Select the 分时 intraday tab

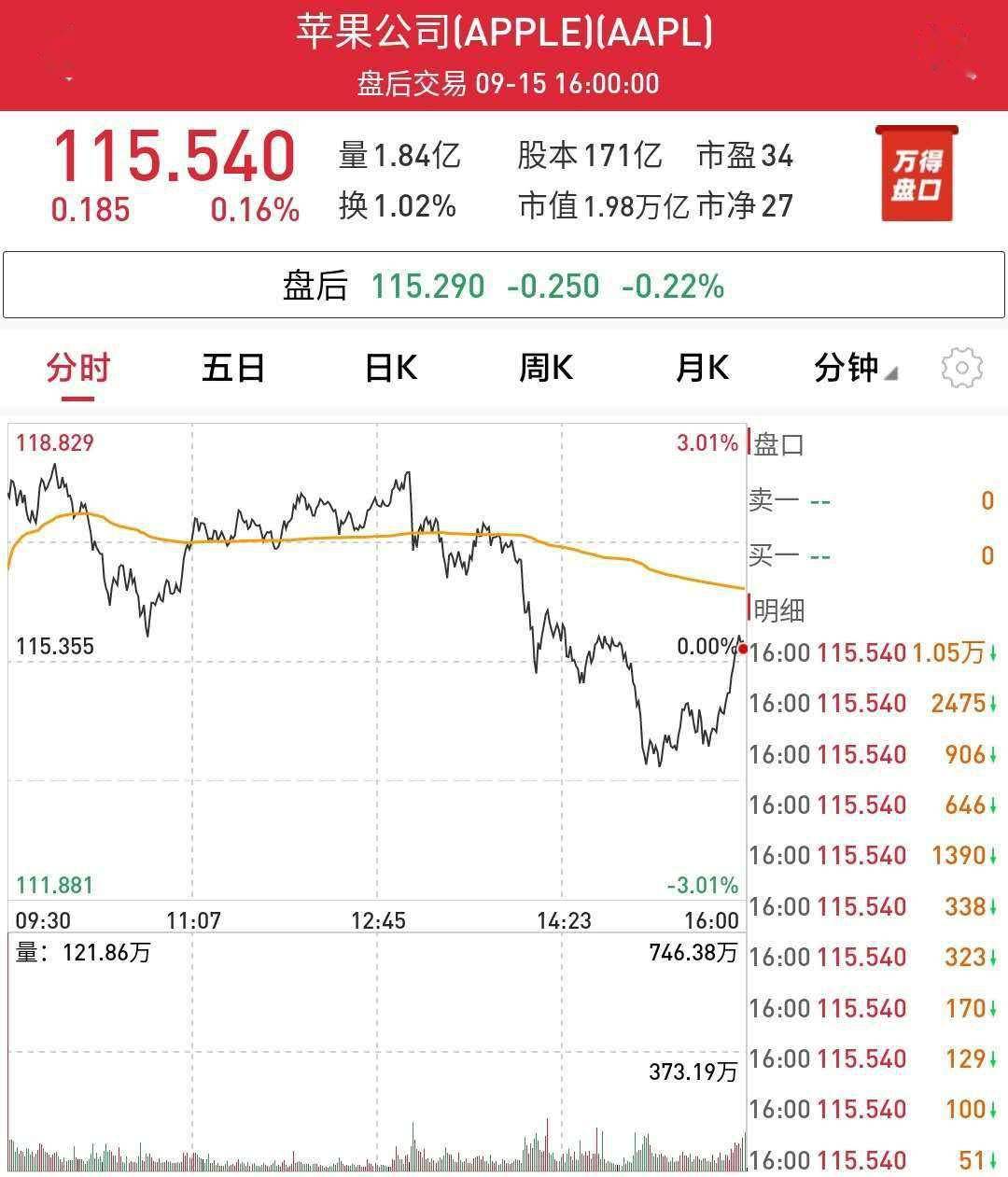pos(77,369)
